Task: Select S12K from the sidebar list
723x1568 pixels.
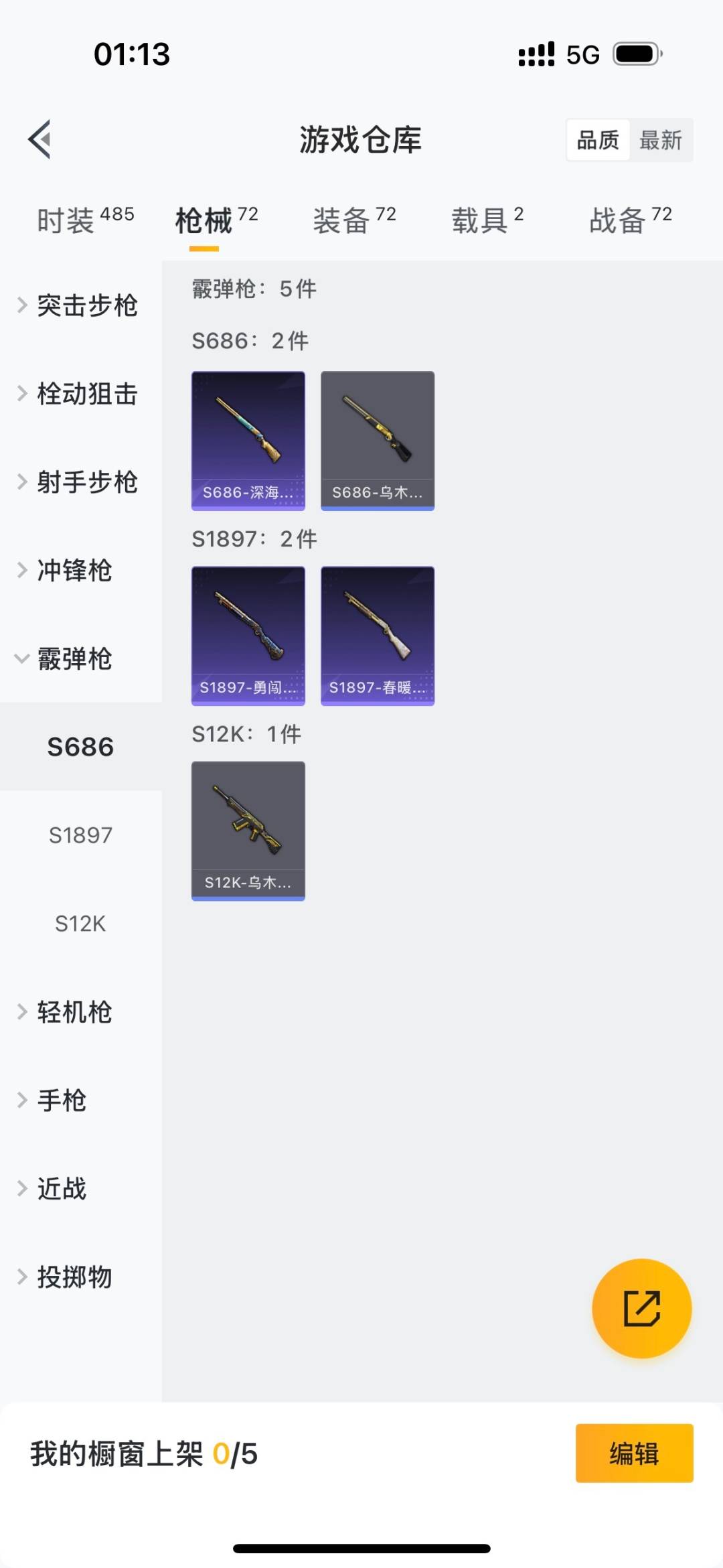Action: [x=79, y=924]
